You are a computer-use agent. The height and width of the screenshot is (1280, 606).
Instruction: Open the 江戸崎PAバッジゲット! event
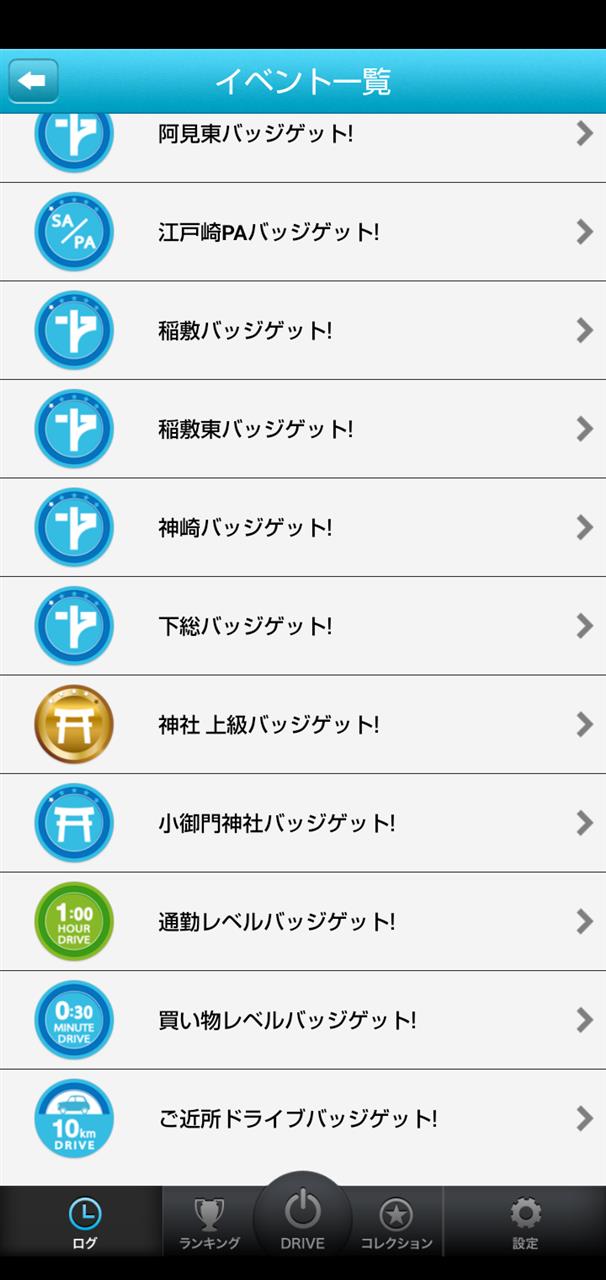303,232
